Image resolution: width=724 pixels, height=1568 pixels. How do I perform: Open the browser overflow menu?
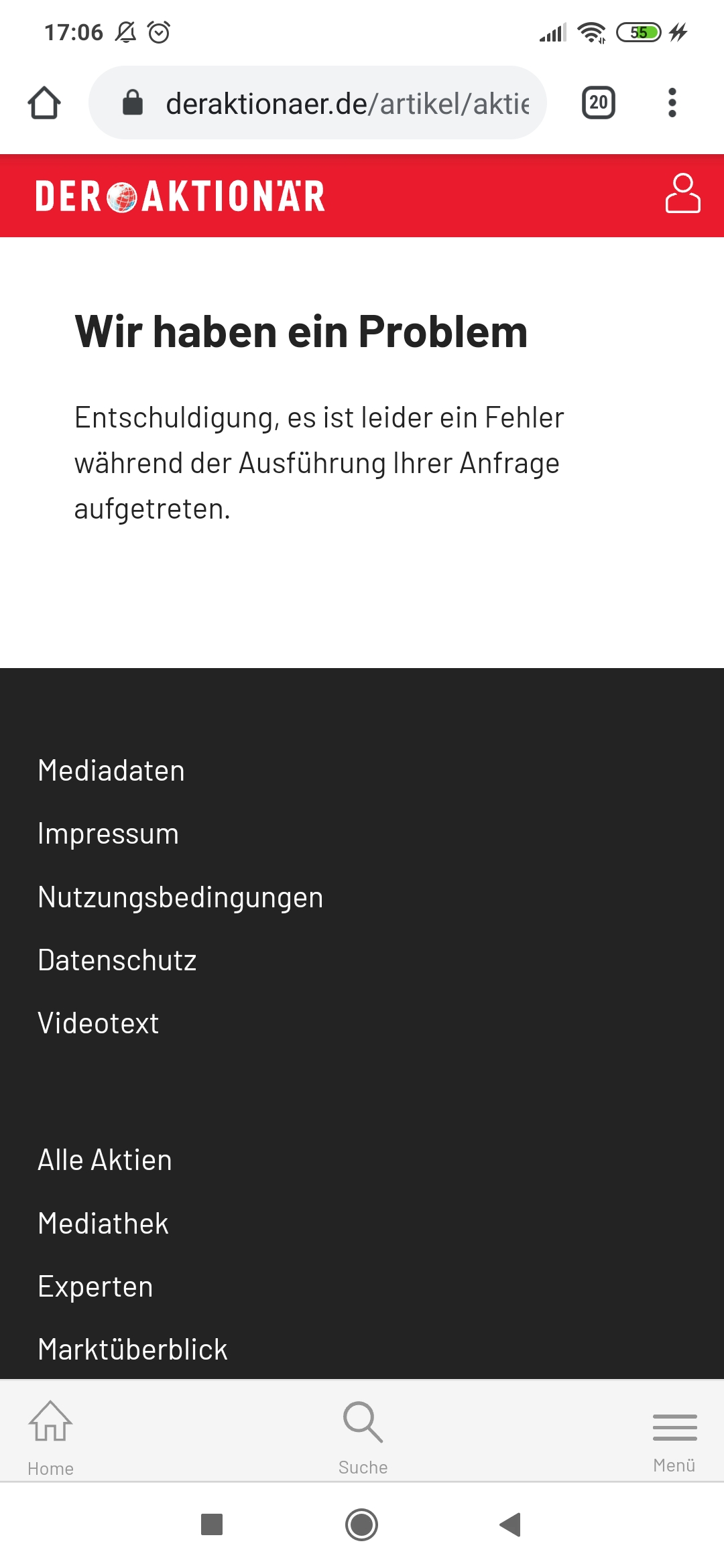pyautogui.click(x=672, y=103)
